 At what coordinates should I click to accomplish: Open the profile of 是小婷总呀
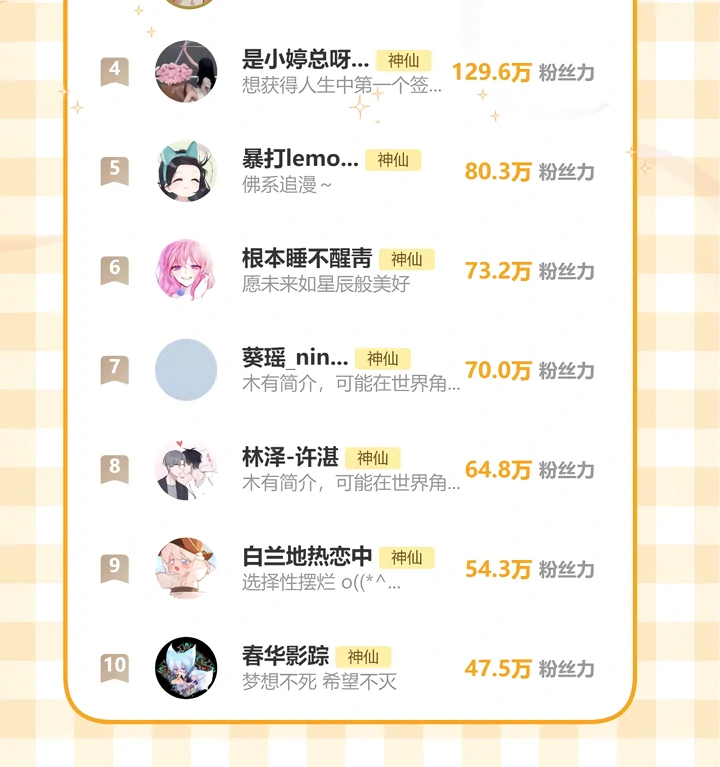(x=305, y=60)
